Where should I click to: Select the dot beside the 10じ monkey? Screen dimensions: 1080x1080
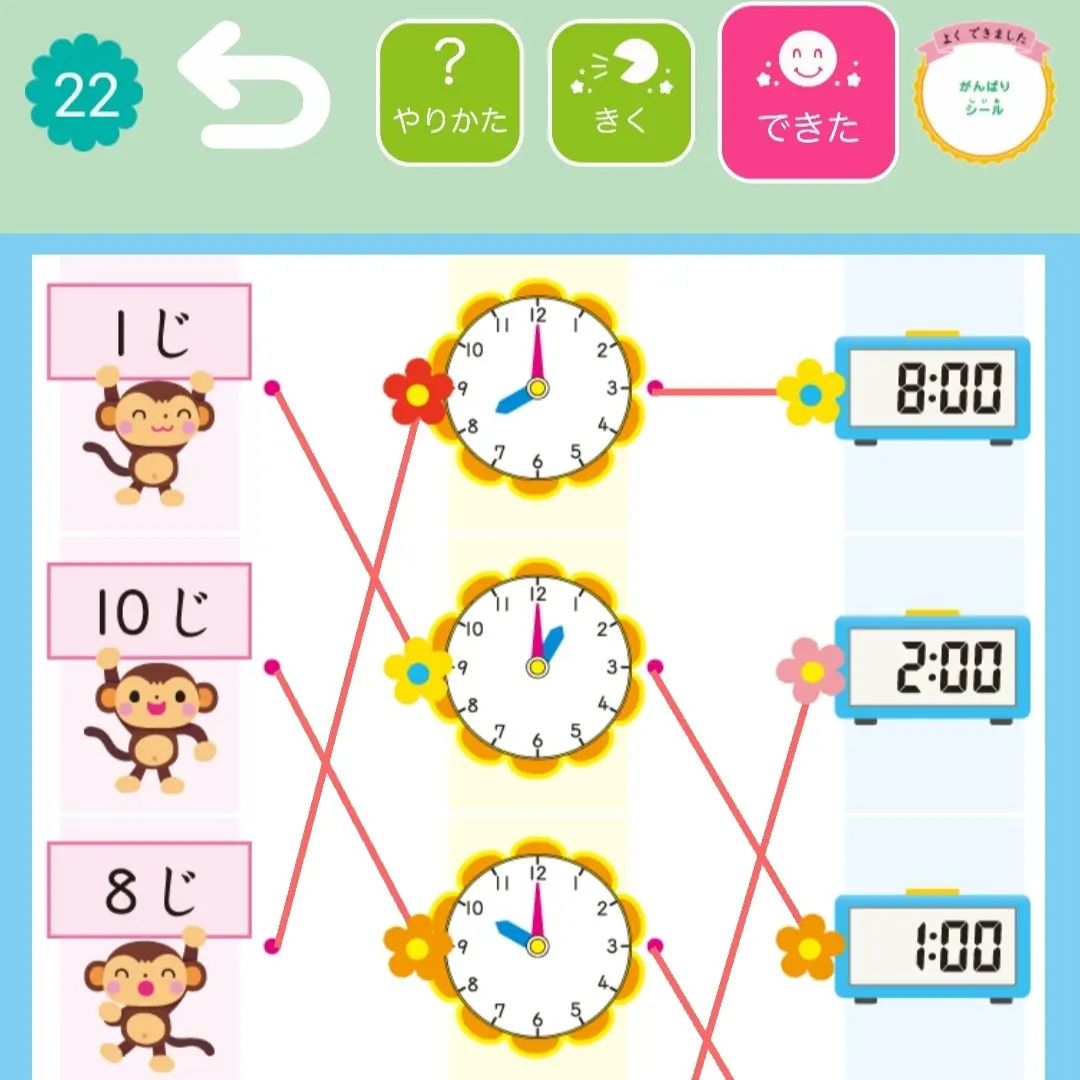pos(272,666)
